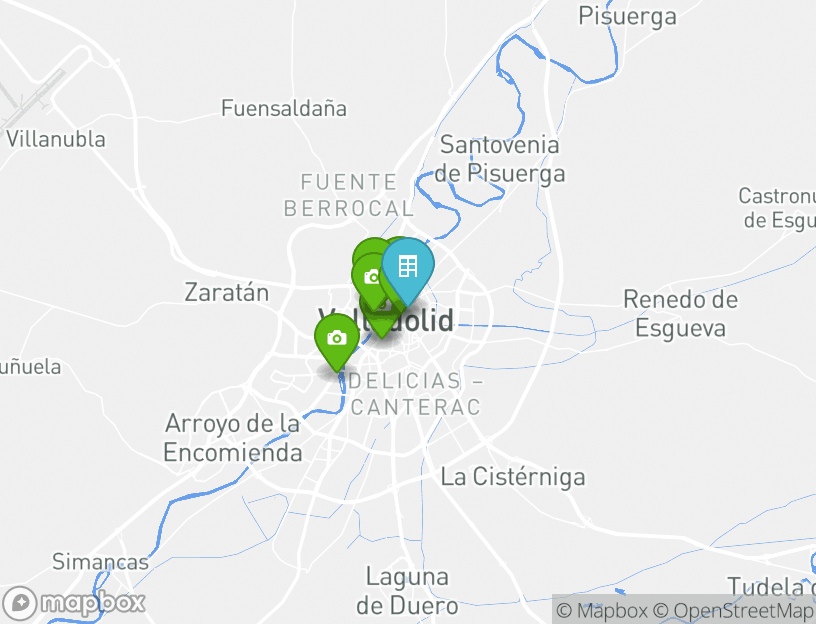
Task: Open the © OpenStreetMap attribution link
Action: [x=734, y=610]
